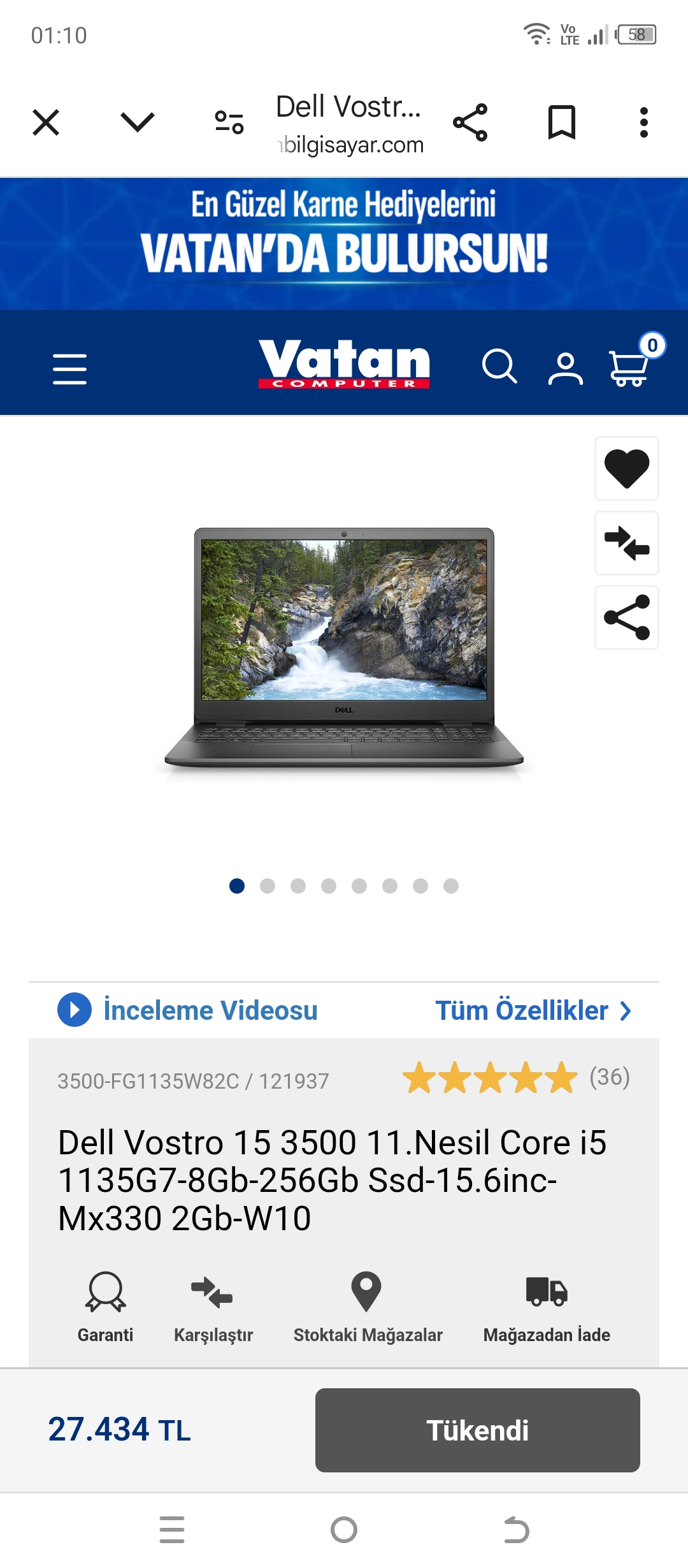
Task: View the shopping cart
Action: pyautogui.click(x=629, y=368)
